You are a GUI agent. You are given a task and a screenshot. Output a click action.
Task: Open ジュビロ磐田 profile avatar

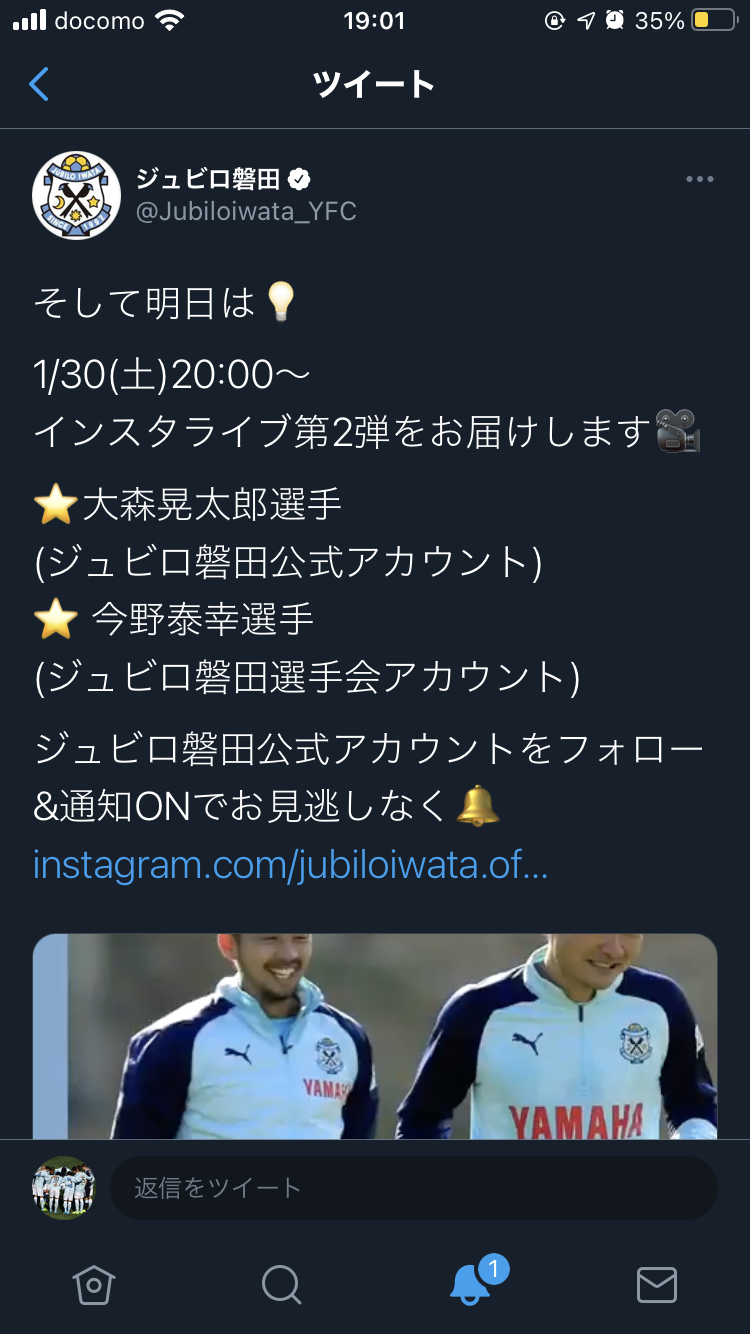(x=77, y=195)
